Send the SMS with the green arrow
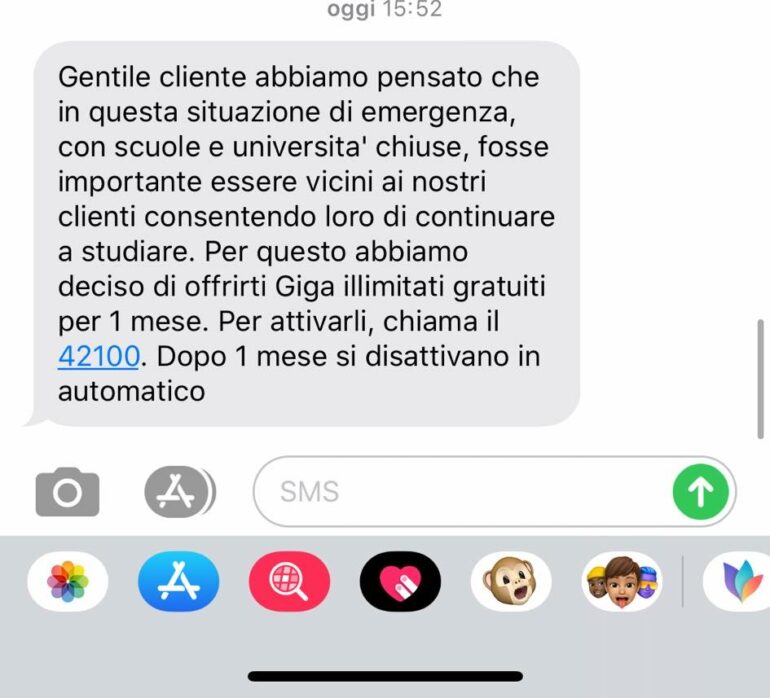Viewport: 770px width, 698px height. tap(700, 491)
